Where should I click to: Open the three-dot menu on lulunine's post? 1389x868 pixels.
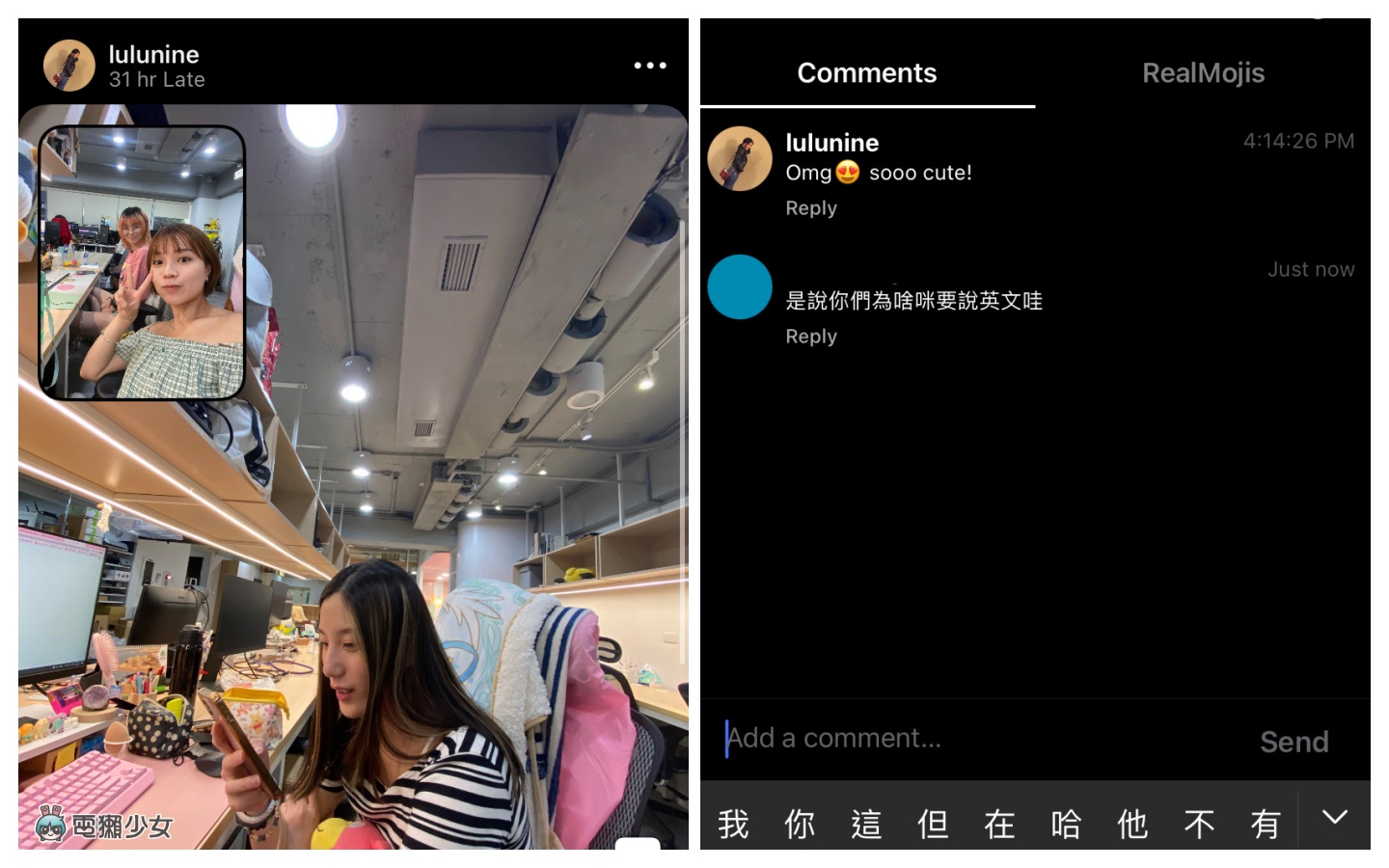(649, 66)
